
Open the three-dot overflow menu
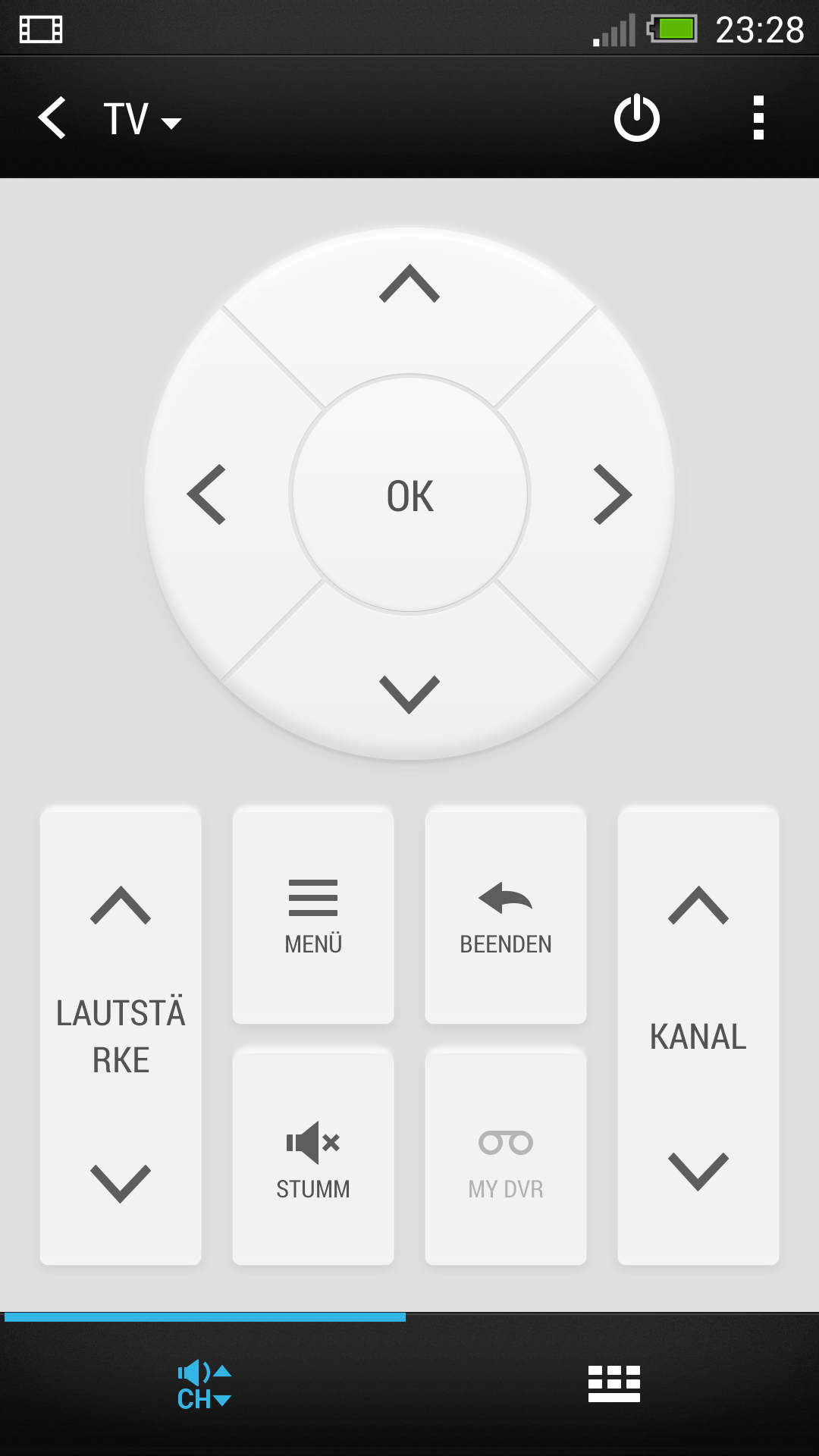758,118
